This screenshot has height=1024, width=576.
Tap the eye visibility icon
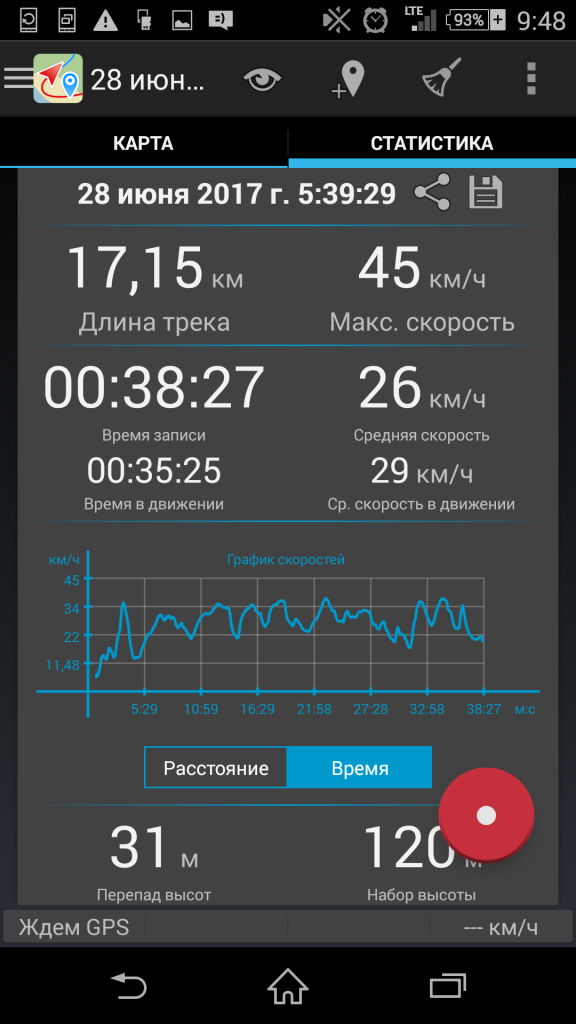262,80
